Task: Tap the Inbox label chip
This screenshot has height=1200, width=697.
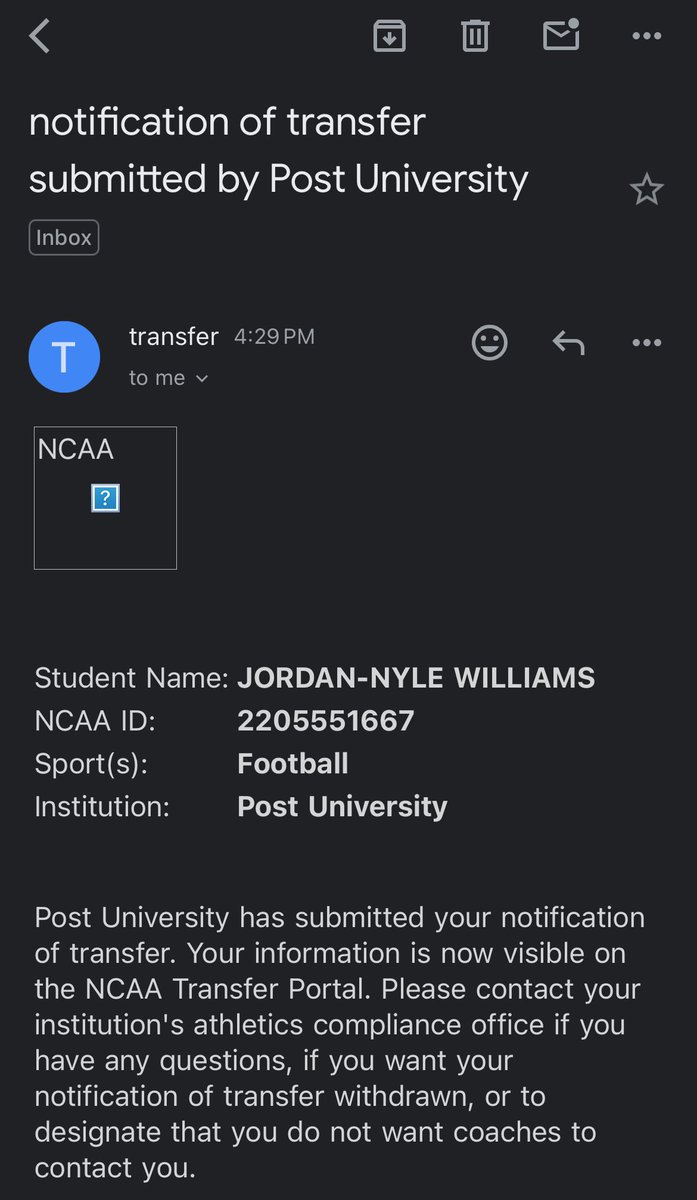Action: (64, 238)
